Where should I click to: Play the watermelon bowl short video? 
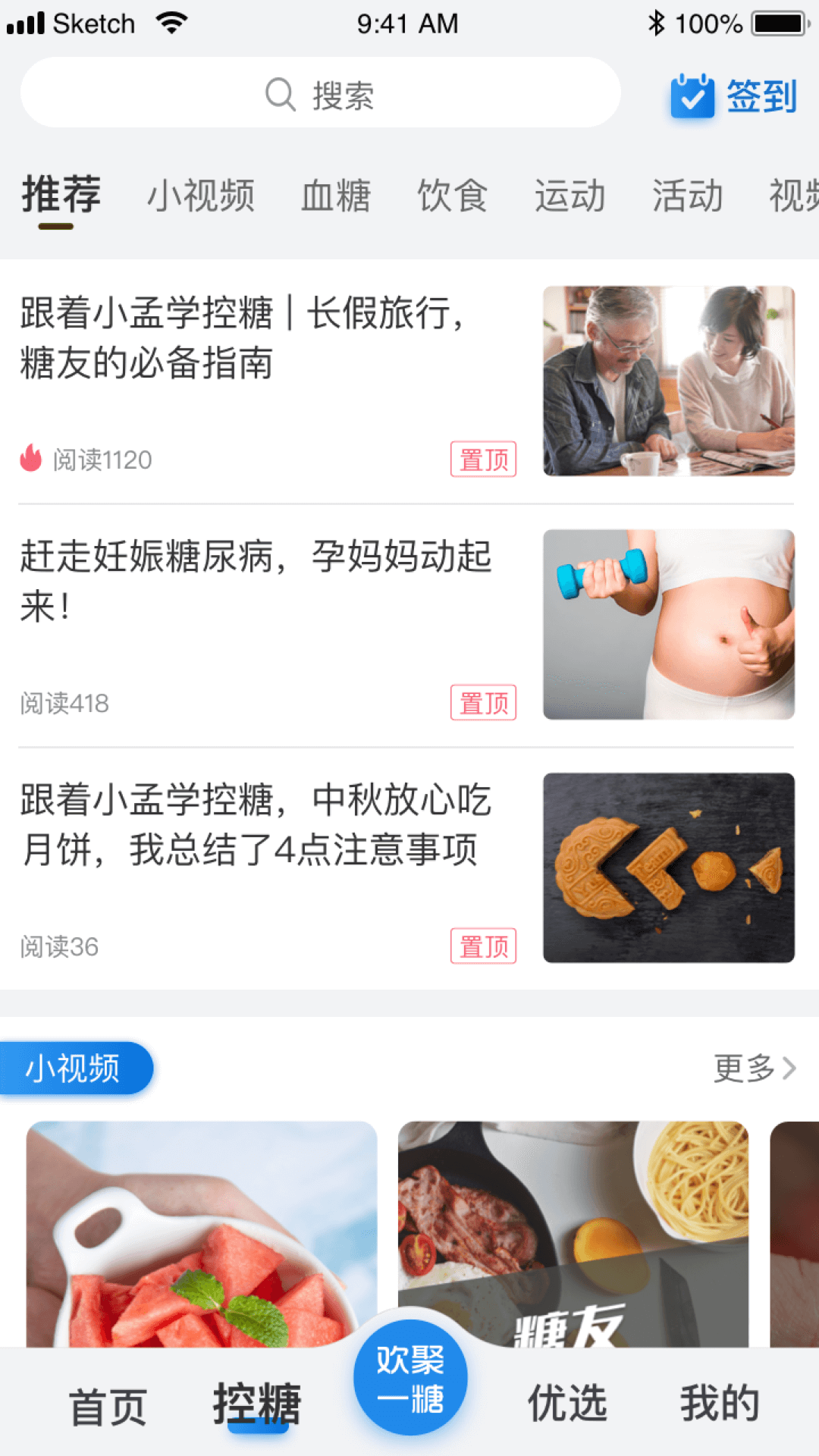pos(202,1232)
